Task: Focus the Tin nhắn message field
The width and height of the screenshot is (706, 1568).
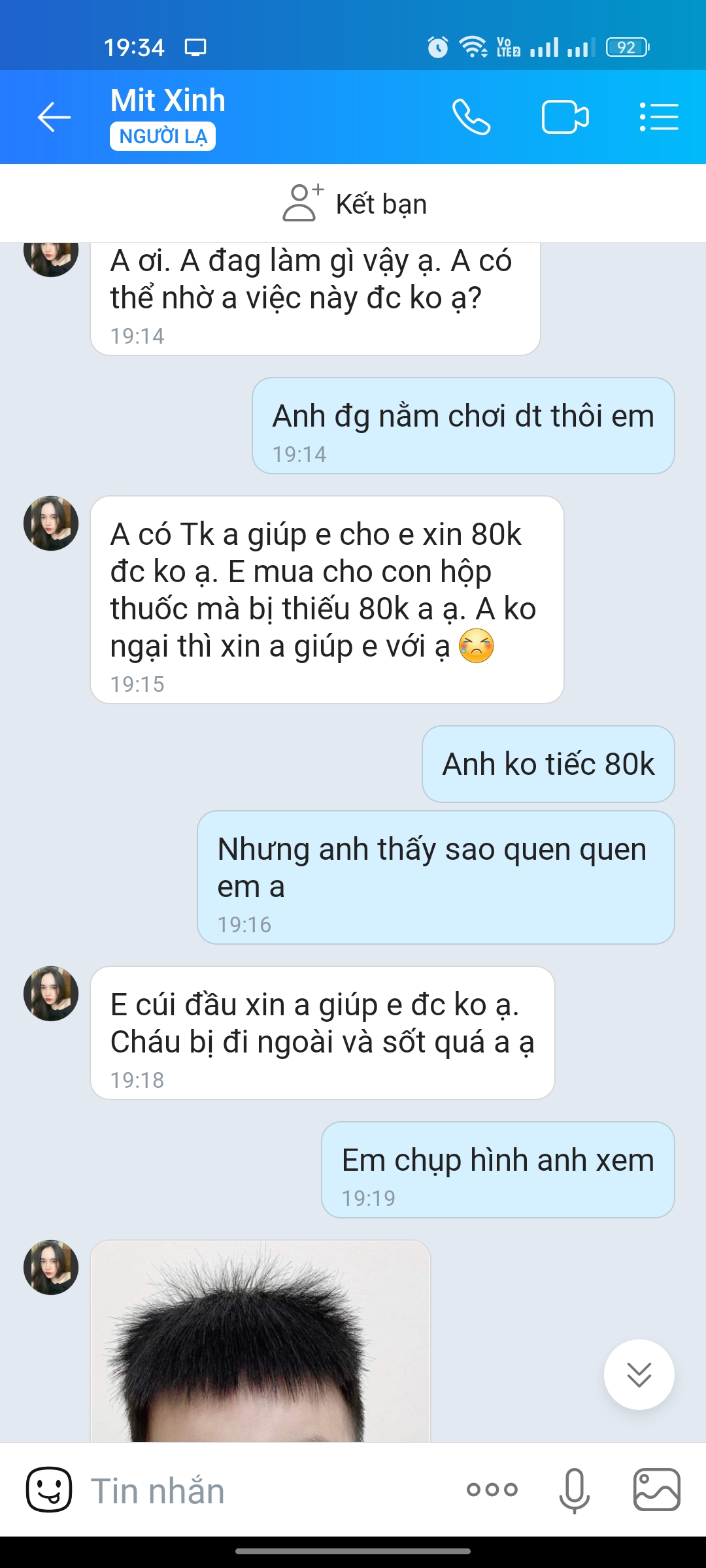Action: [261, 1491]
